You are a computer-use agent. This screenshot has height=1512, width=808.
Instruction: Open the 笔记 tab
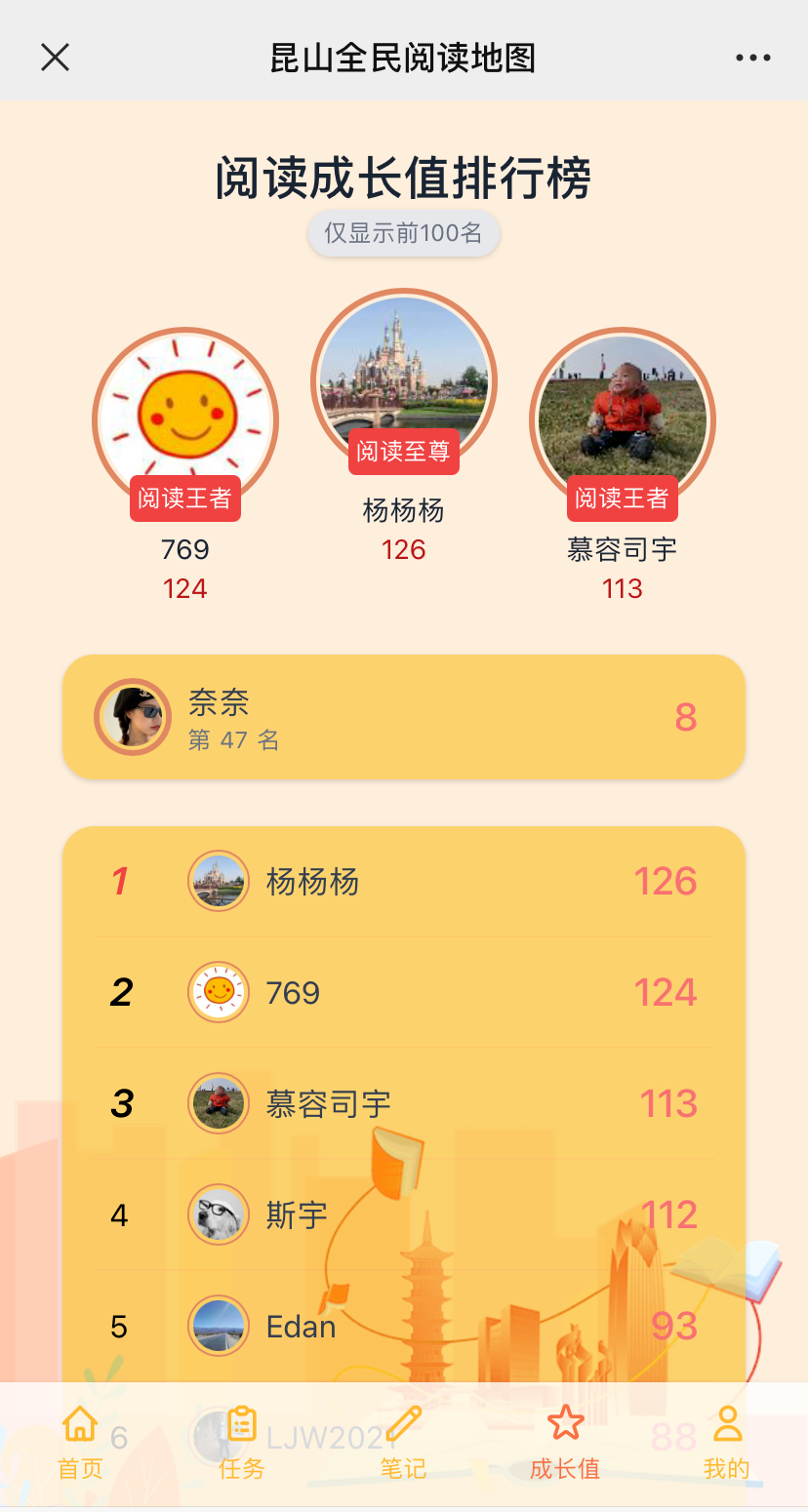point(403,1443)
